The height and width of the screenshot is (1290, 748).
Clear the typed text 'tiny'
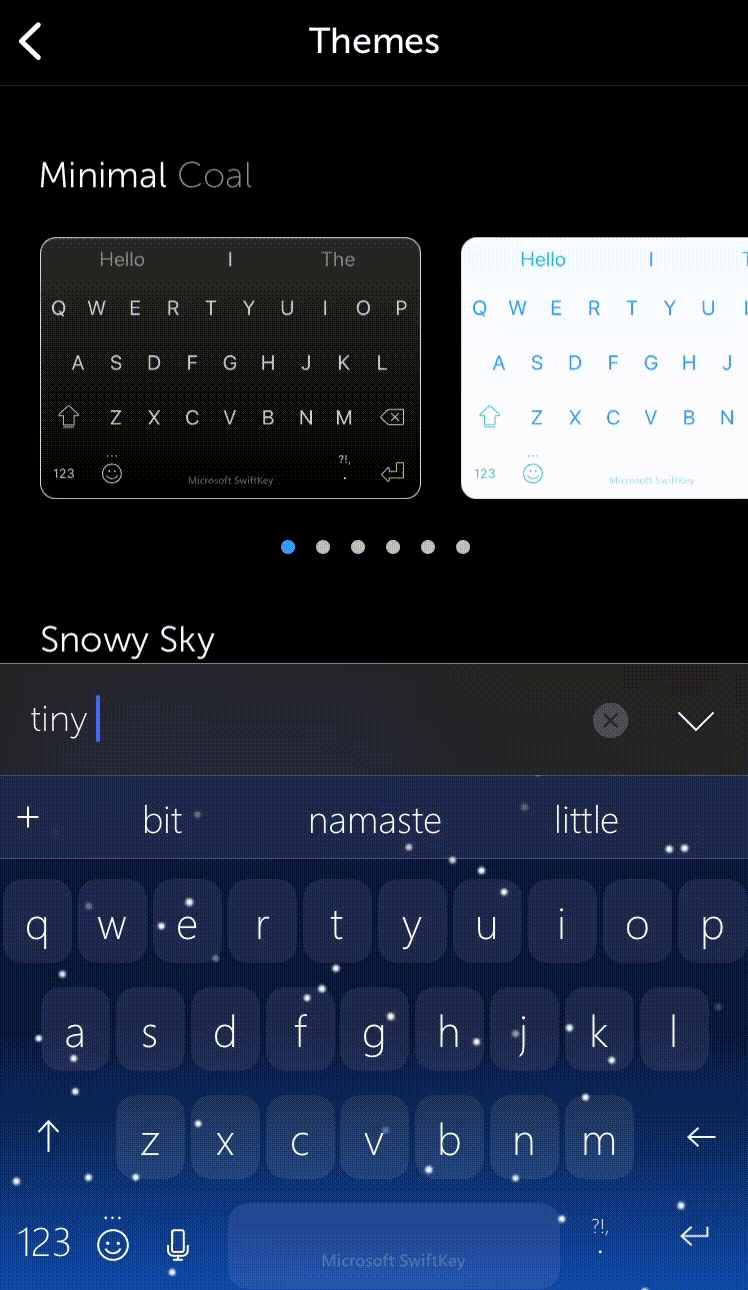tap(610, 720)
